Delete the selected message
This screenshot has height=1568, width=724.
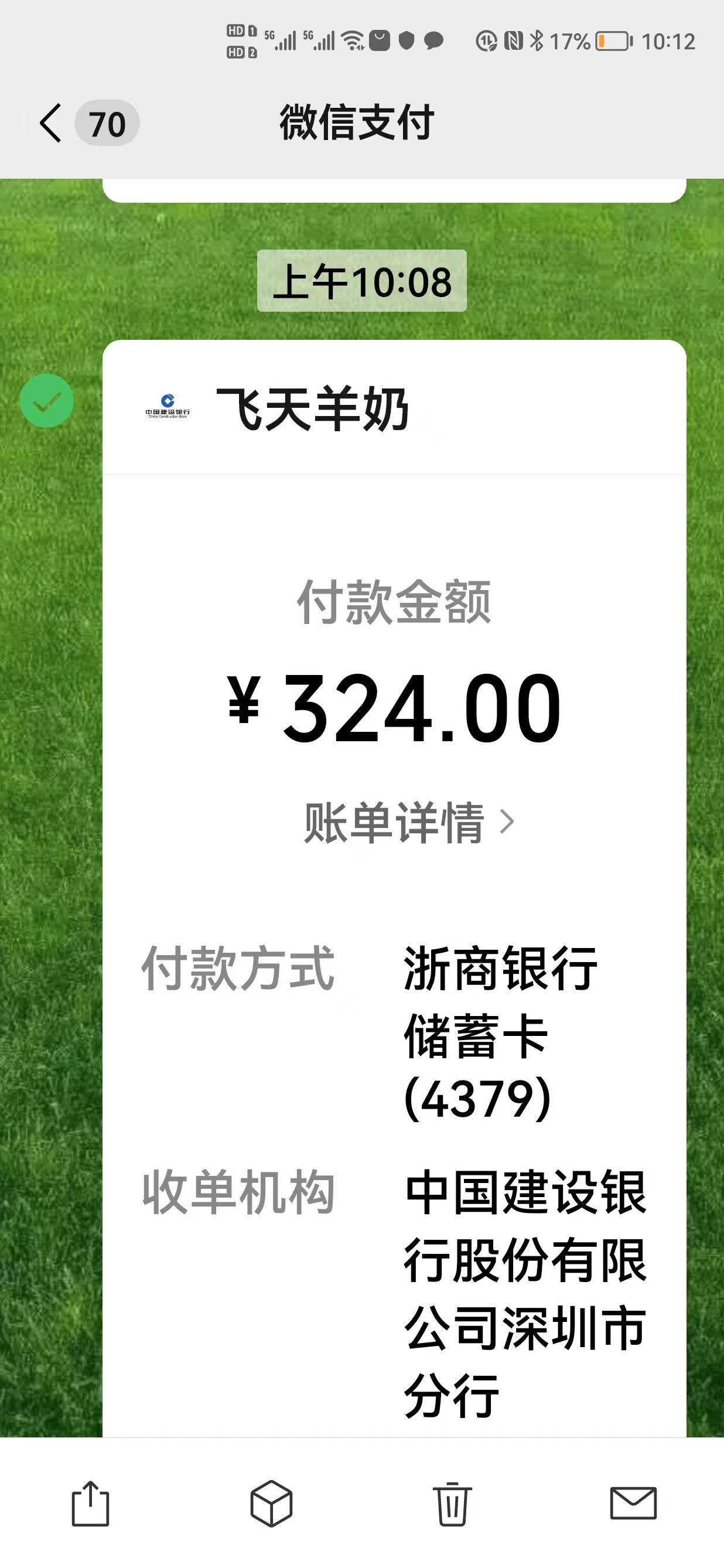(452, 1503)
